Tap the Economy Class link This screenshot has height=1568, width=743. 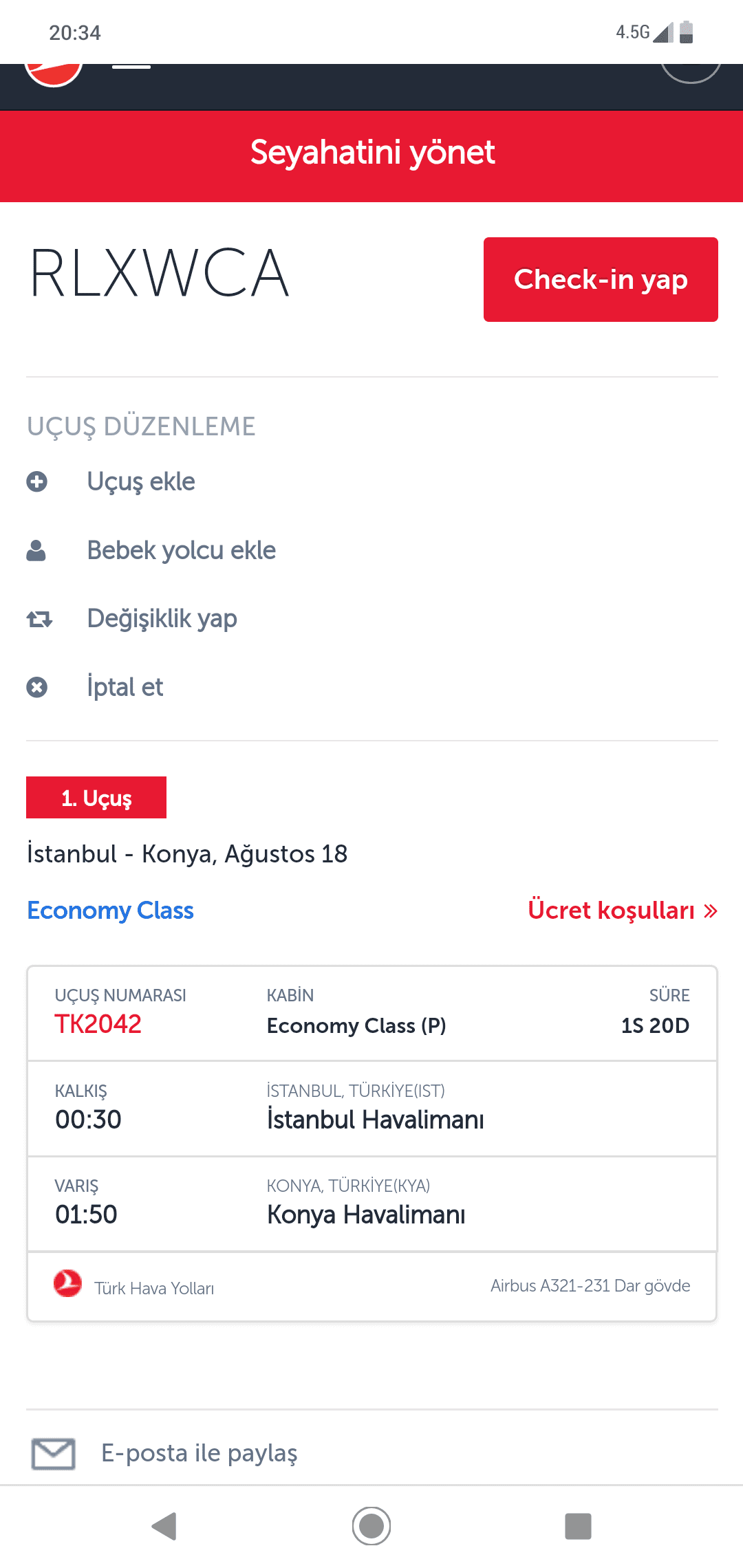pyautogui.click(x=110, y=911)
